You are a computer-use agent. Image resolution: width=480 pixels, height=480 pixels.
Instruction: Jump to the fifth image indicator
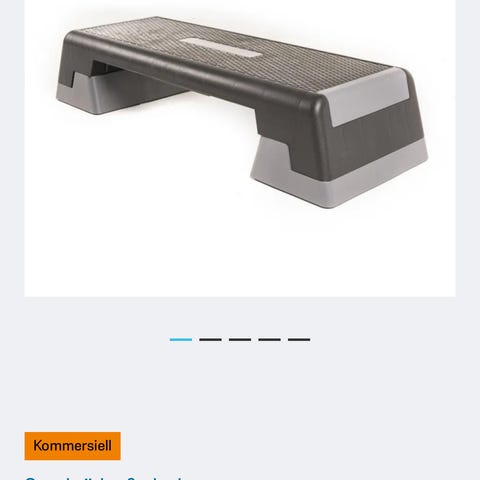tap(299, 339)
